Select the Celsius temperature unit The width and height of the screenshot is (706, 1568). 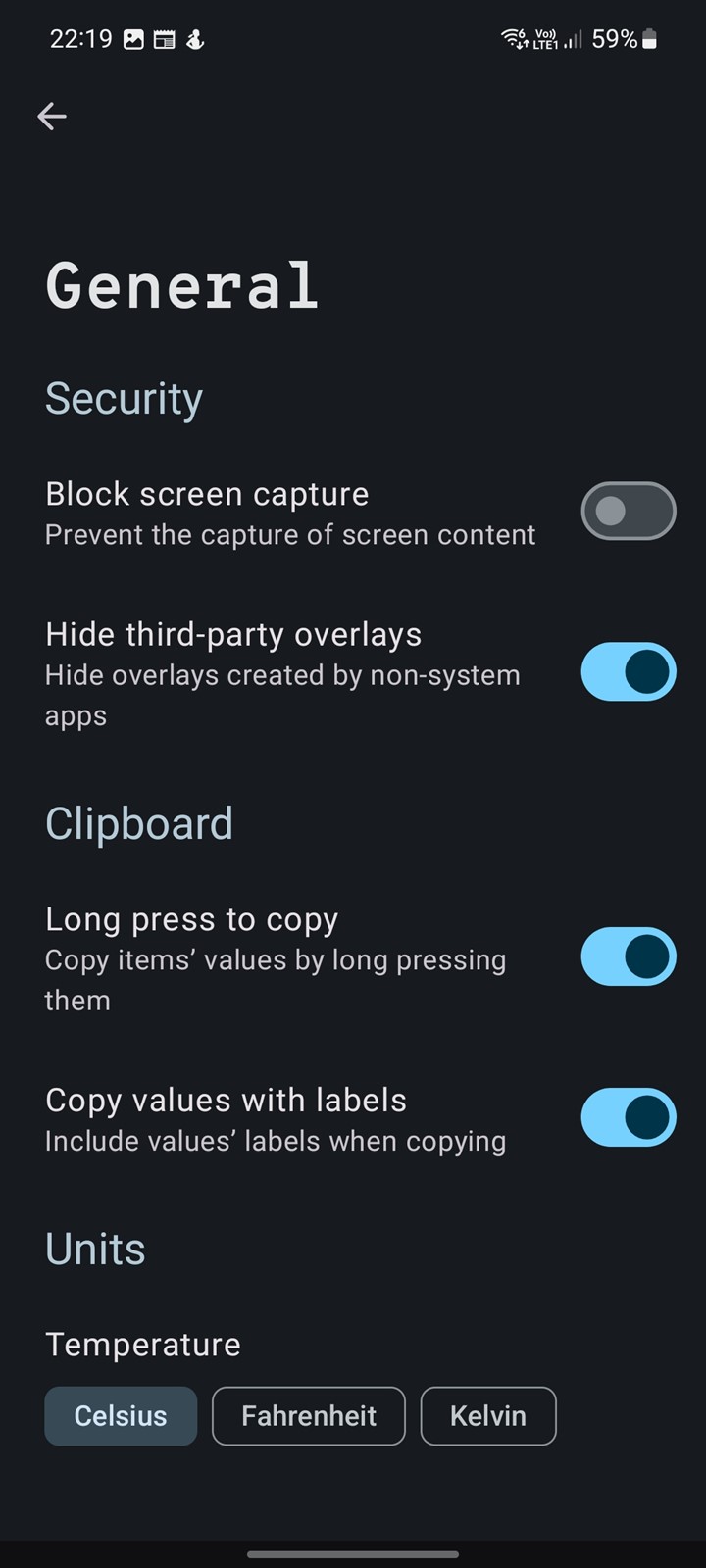pyautogui.click(x=121, y=1416)
